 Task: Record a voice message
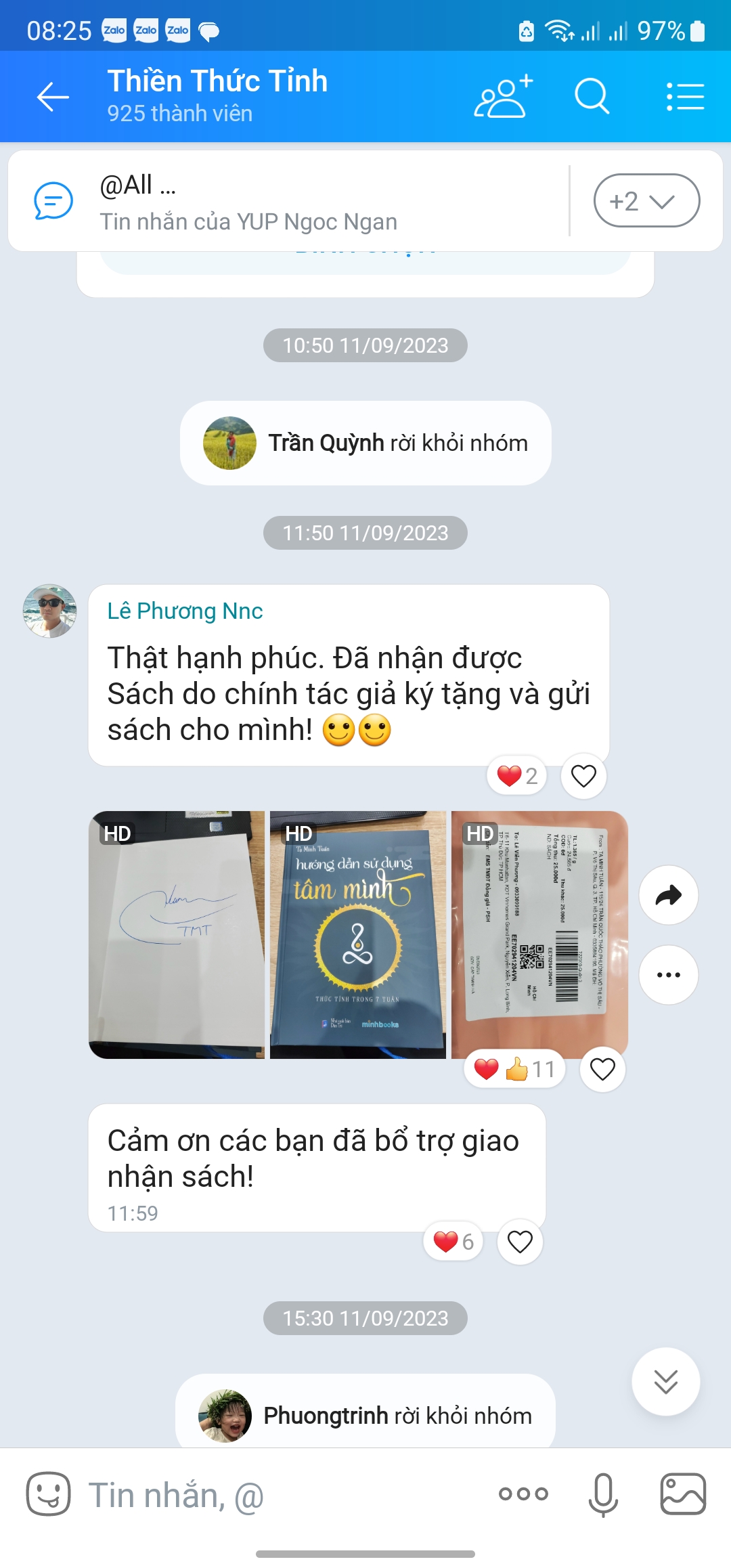tap(603, 1494)
